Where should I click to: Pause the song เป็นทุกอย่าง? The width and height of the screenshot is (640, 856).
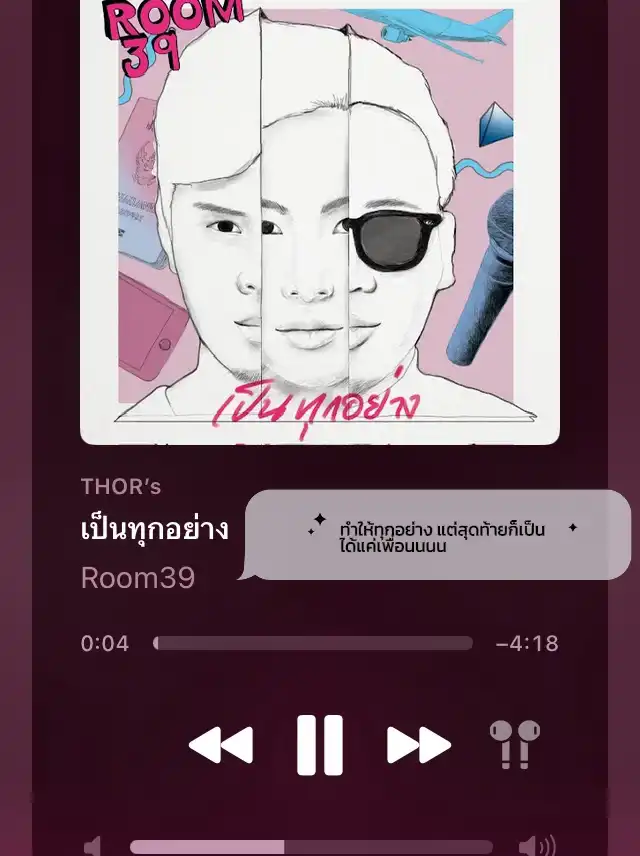point(320,745)
